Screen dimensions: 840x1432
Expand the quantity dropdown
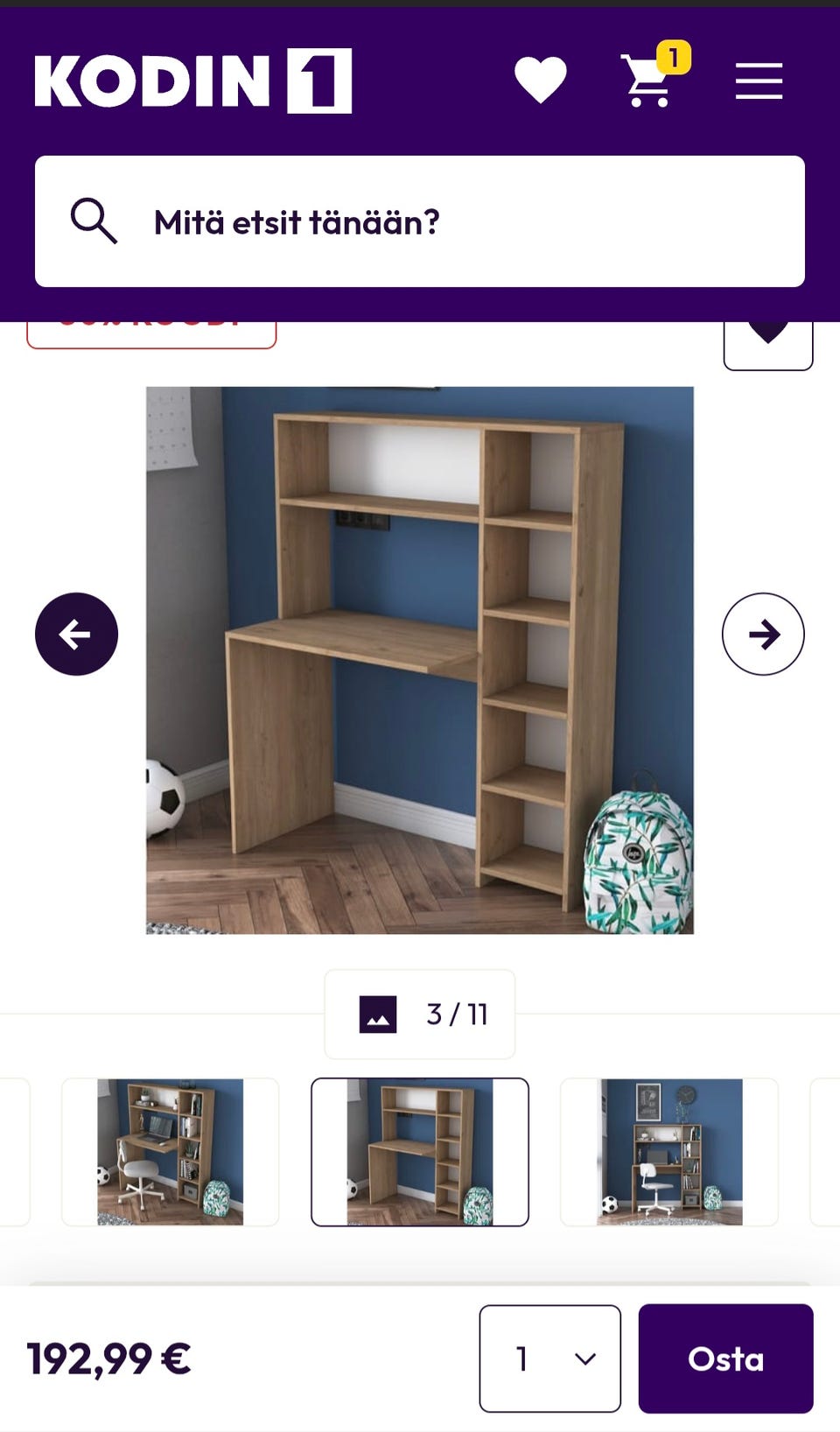point(550,1358)
